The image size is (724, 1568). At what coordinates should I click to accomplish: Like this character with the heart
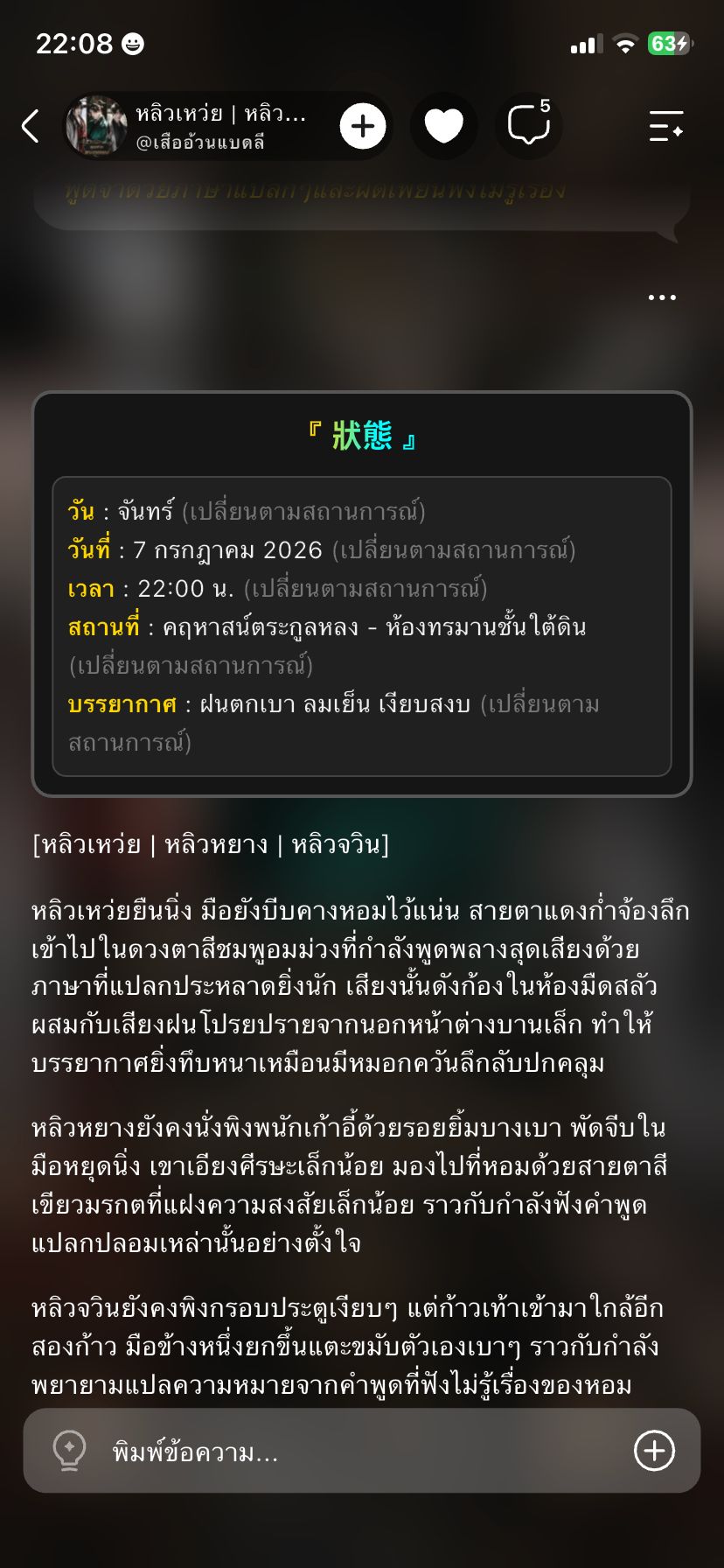pos(444,127)
